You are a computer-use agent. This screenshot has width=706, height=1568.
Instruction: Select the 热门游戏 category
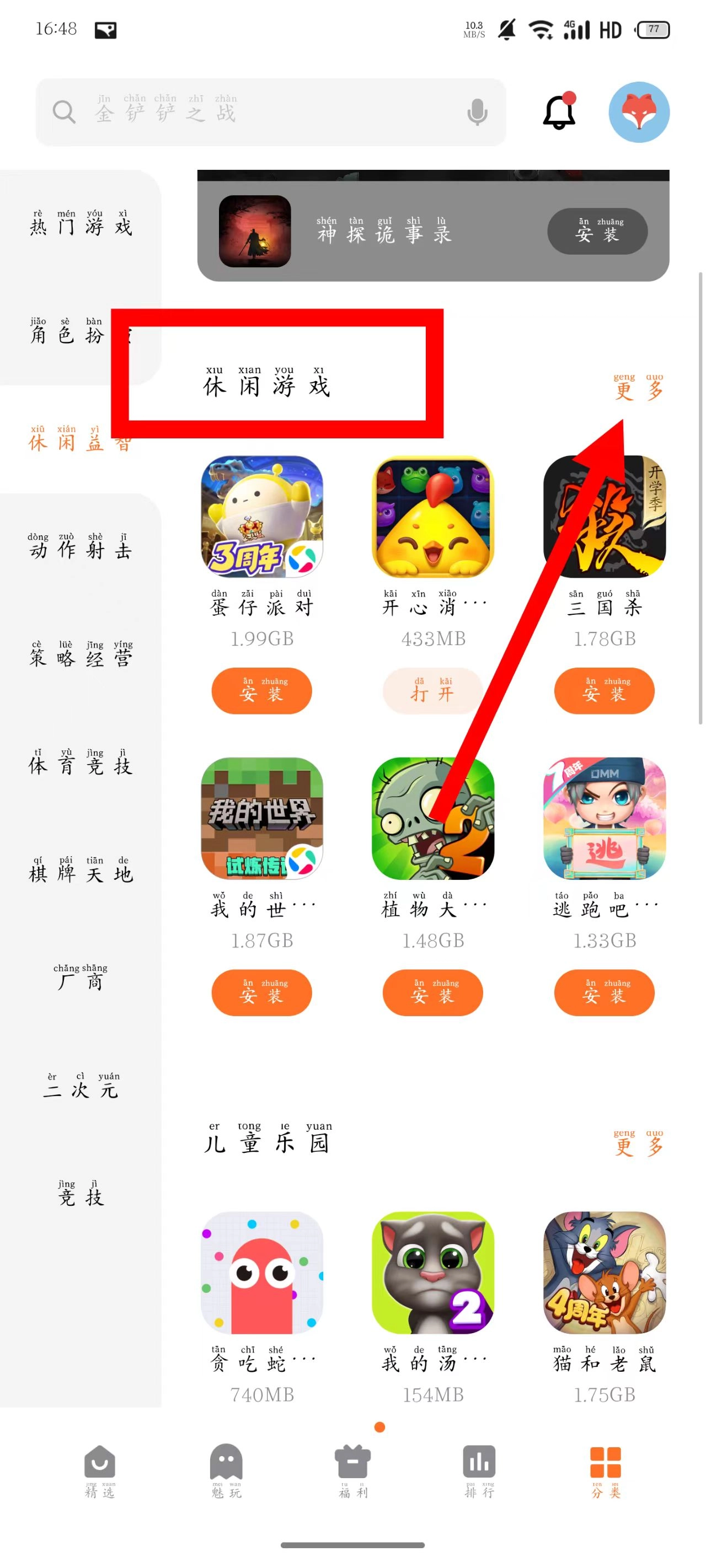click(x=81, y=223)
